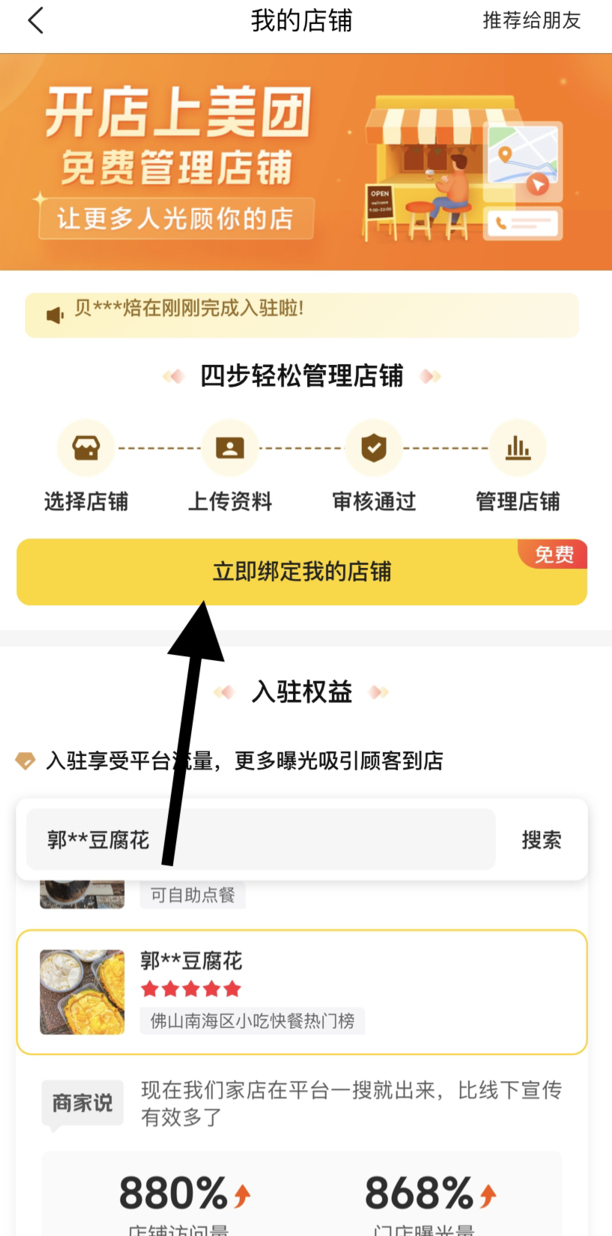
Task: Go back using the top-left arrow
Action: tap(36, 21)
